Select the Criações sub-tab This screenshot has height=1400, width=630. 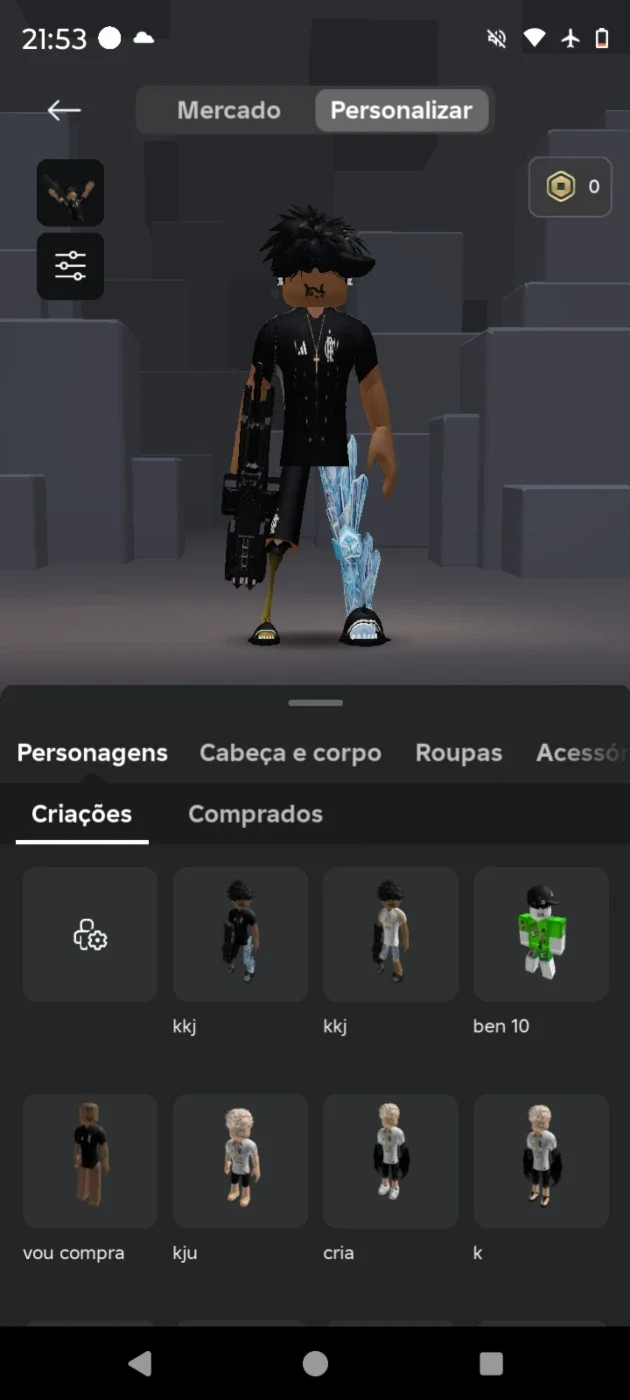82,814
